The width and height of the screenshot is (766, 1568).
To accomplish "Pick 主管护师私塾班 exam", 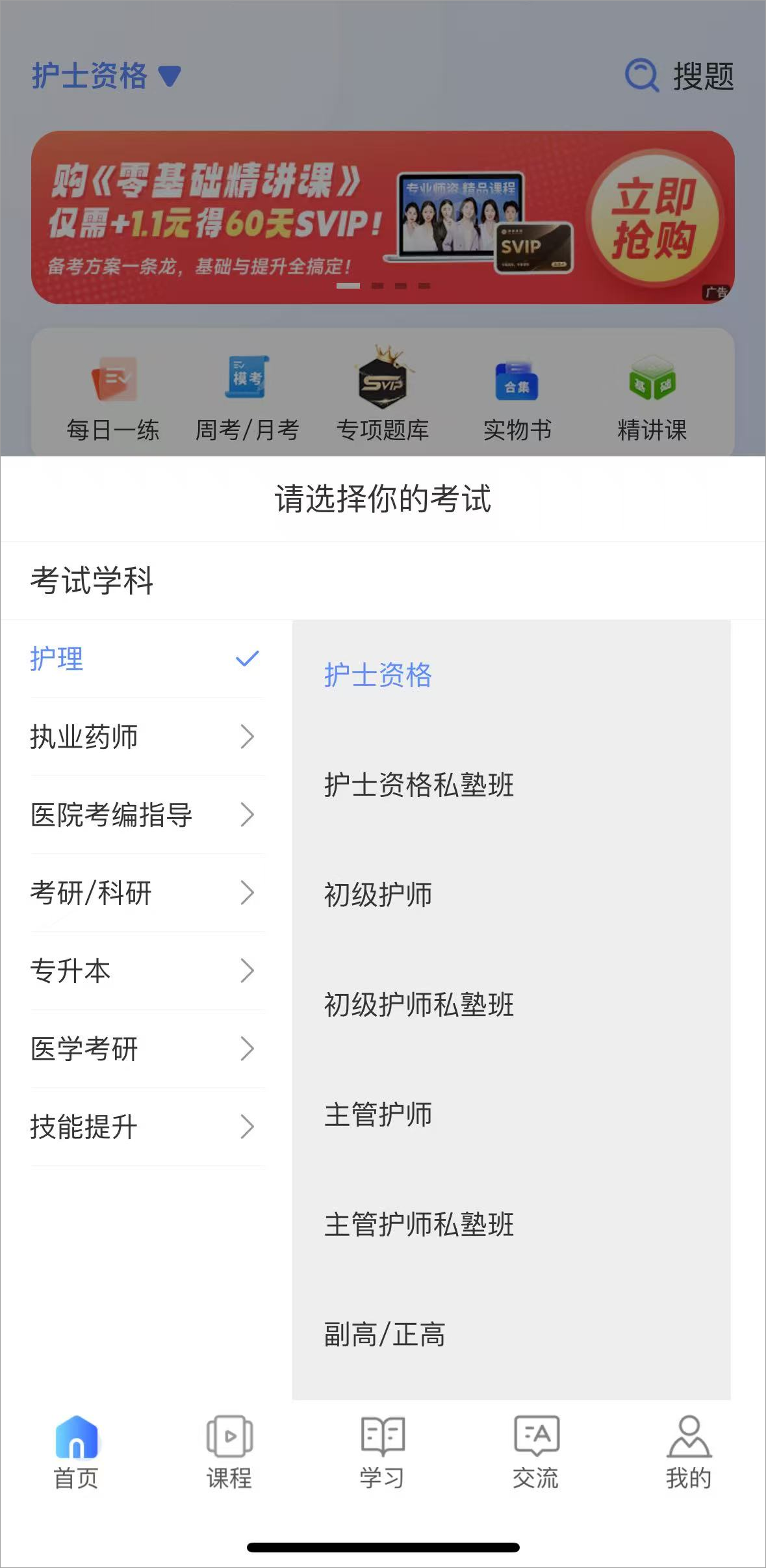I will click(x=419, y=1225).
